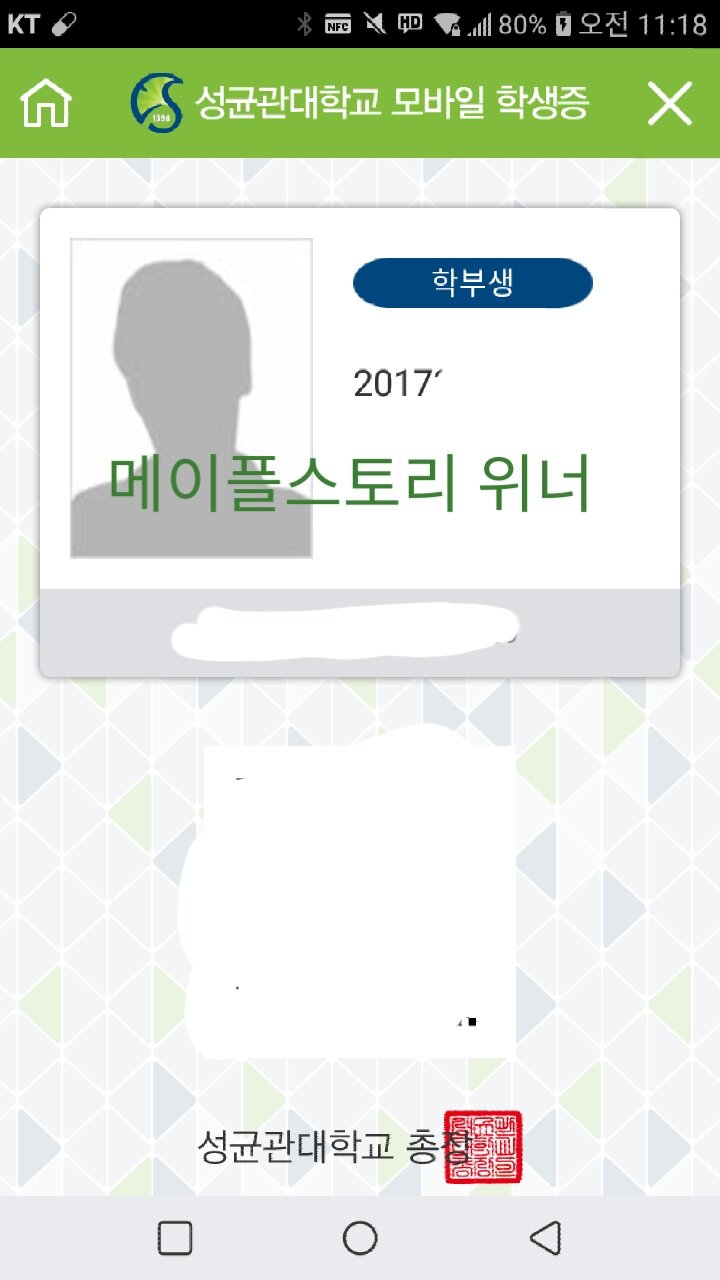Tap the system home button
This screenshot has height=1280, width=720.
pyautogui.click(x=360, y=1237)
